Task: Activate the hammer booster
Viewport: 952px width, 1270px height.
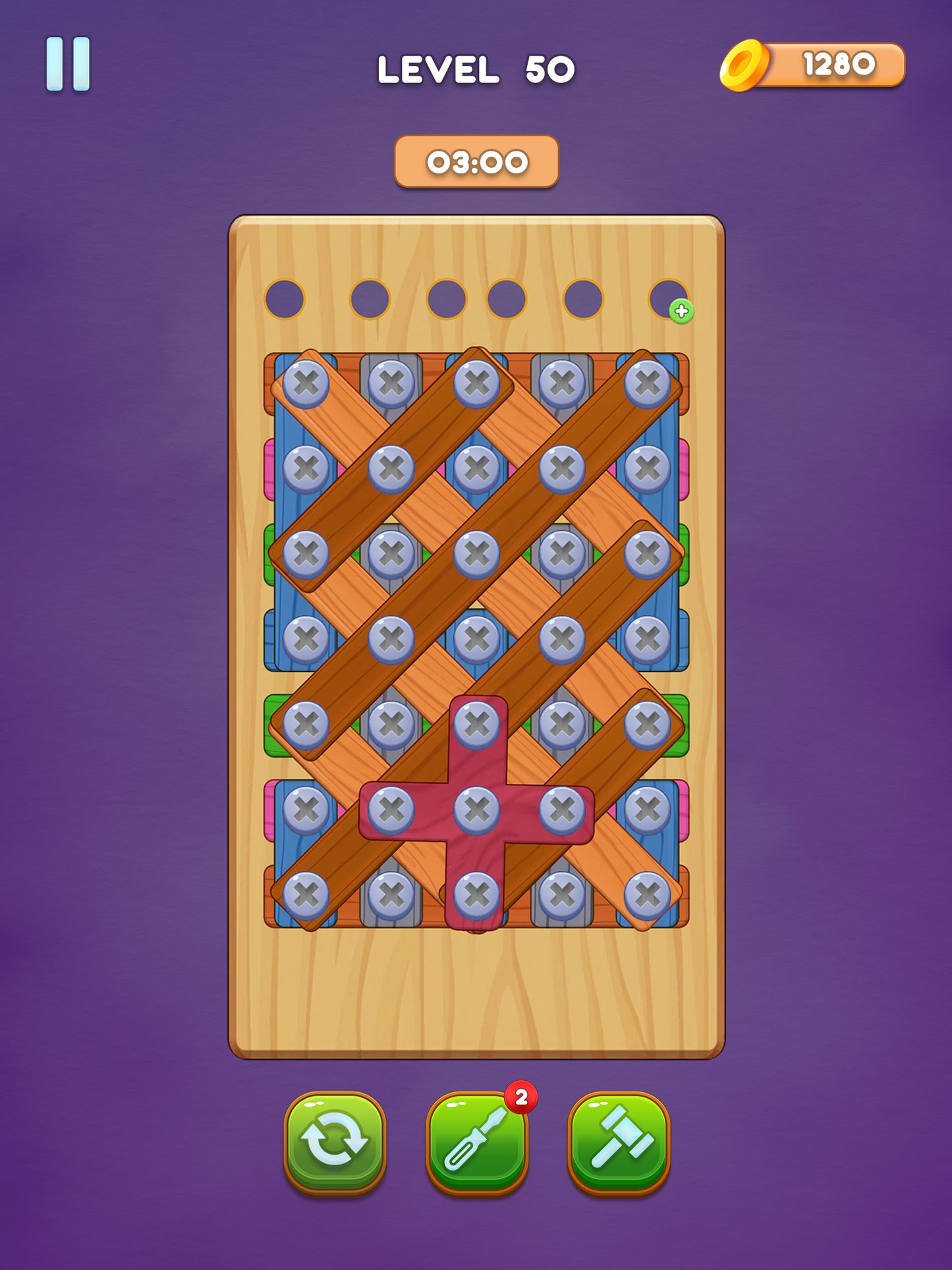Action: tap(619, 1142)
